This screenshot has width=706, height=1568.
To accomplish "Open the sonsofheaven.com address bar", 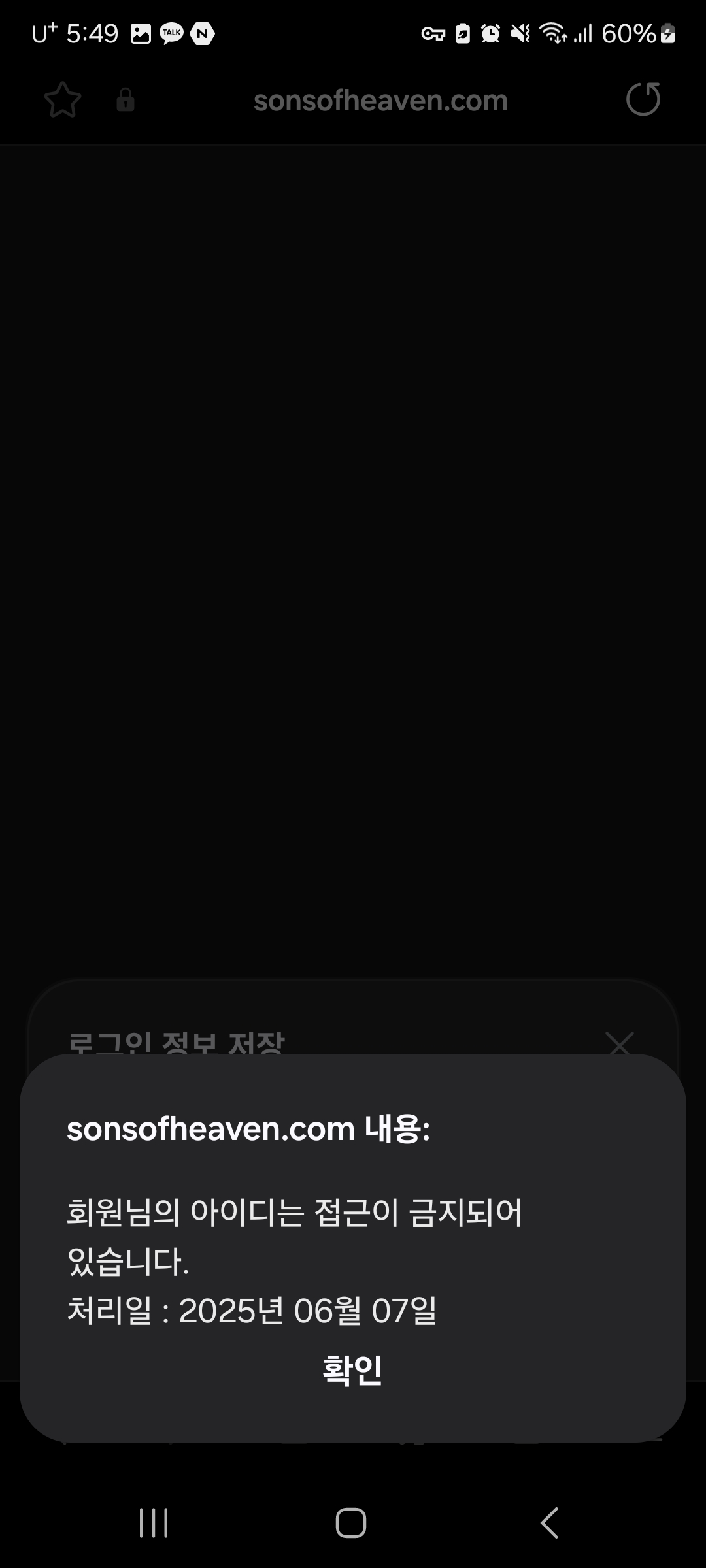I will [x=380, y=101].
